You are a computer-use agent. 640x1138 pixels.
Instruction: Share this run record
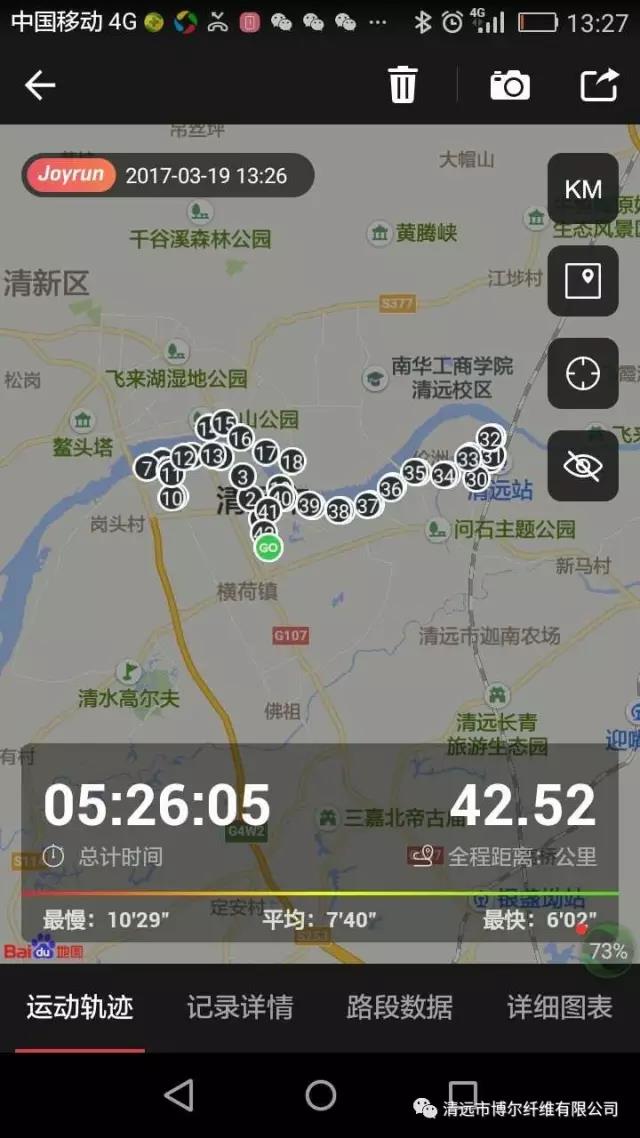pos(599,86)
